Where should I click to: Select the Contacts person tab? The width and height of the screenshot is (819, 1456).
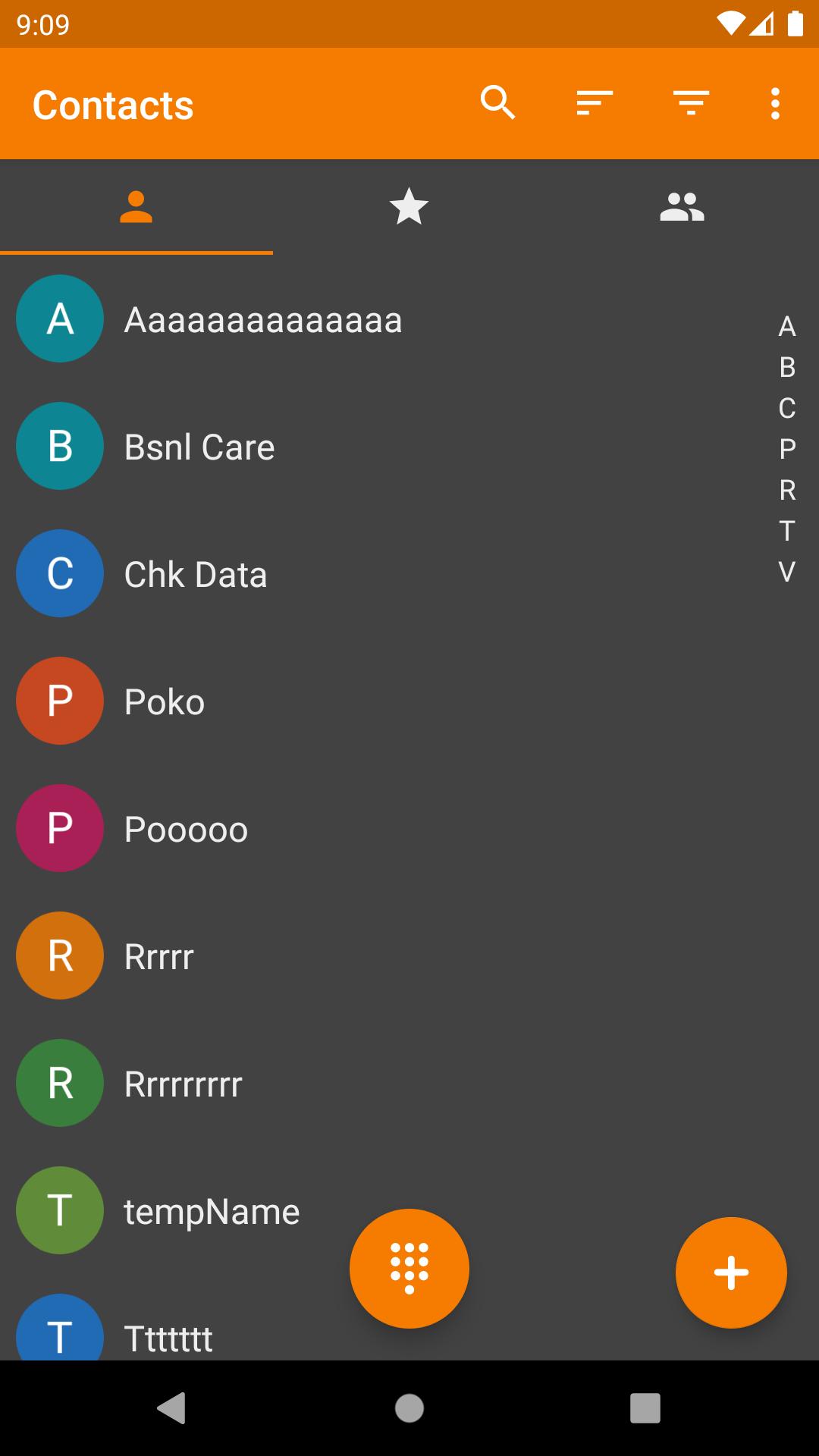tap(136, 206)
